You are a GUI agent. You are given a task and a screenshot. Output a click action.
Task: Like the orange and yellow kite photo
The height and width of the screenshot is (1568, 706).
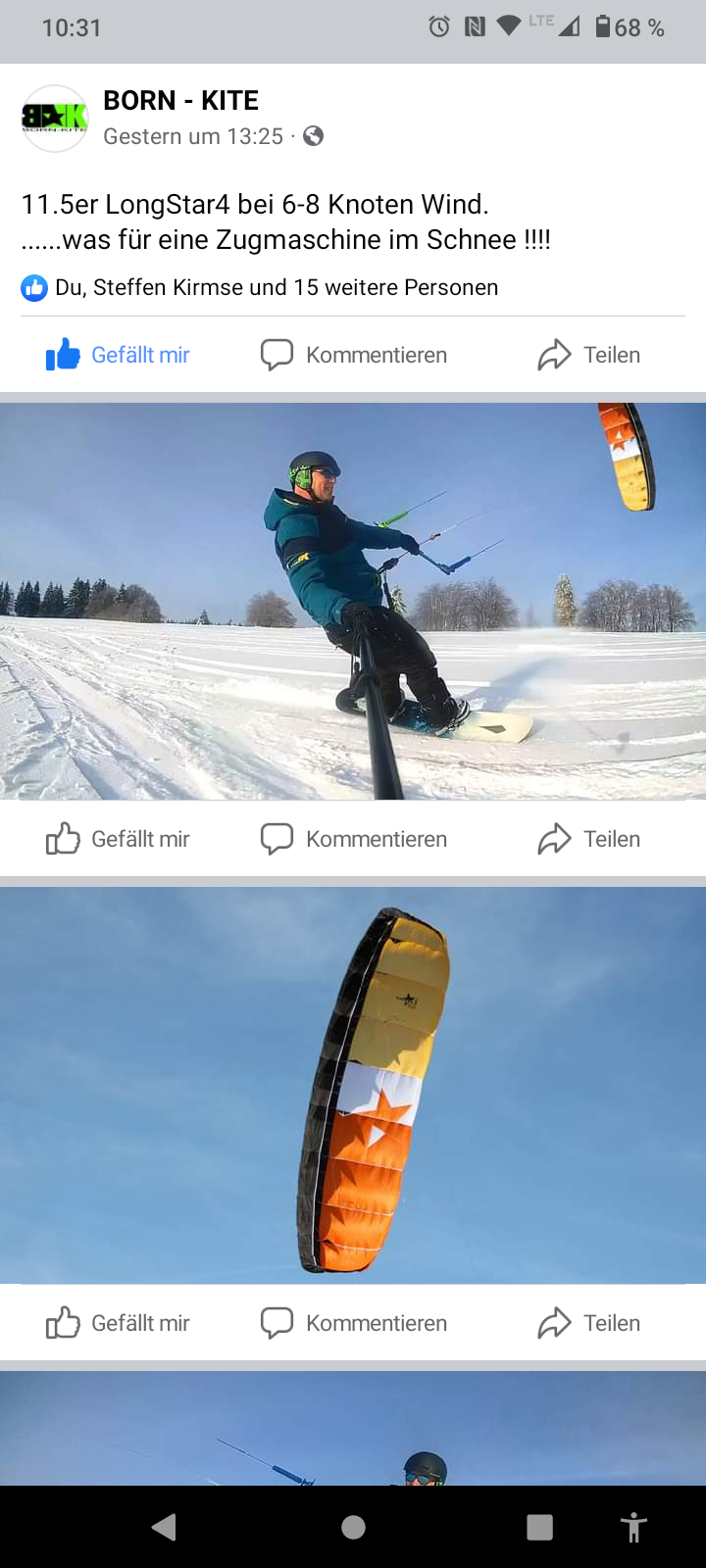pos(118,1323)
